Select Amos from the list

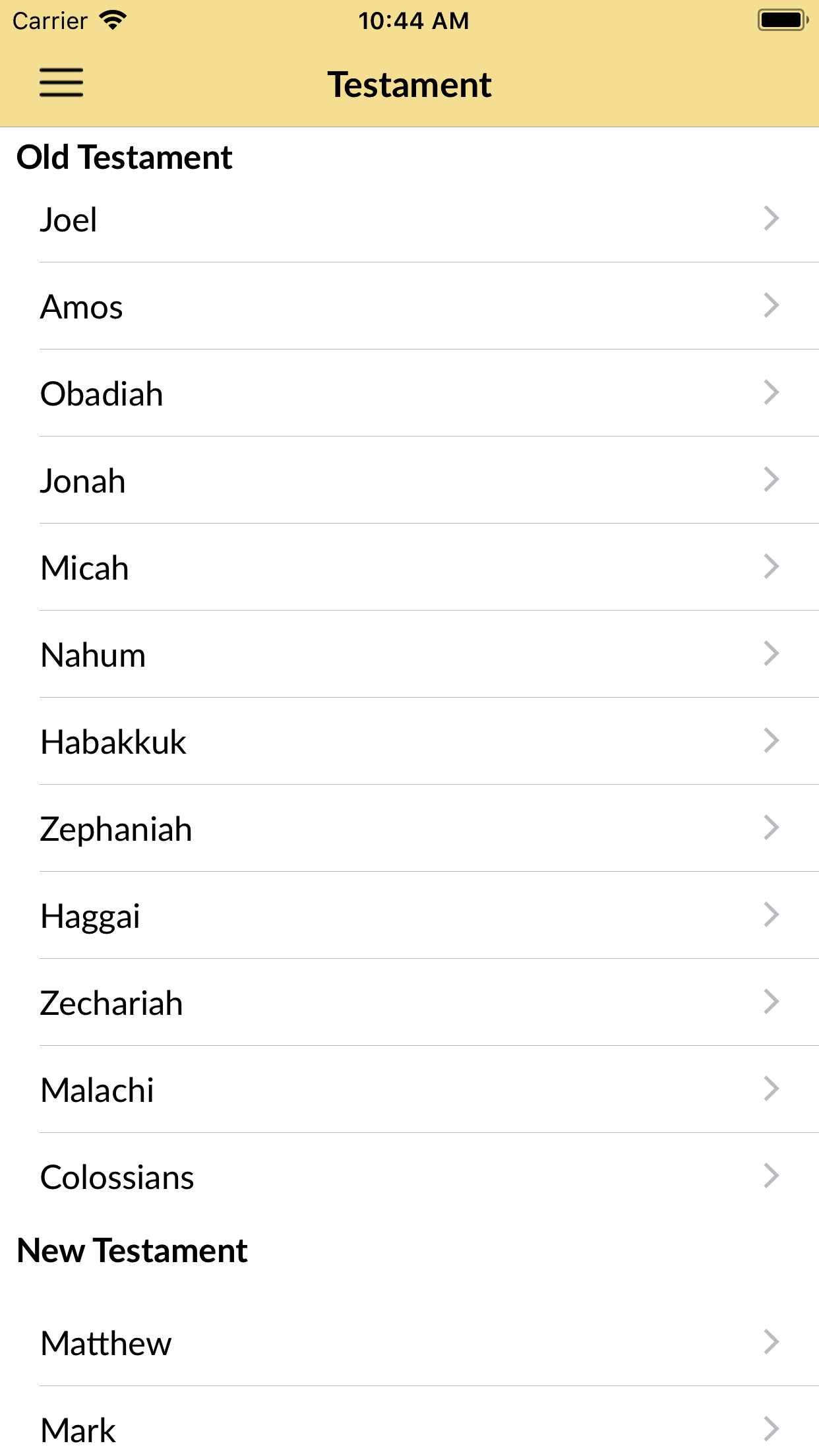pos(409,306)
